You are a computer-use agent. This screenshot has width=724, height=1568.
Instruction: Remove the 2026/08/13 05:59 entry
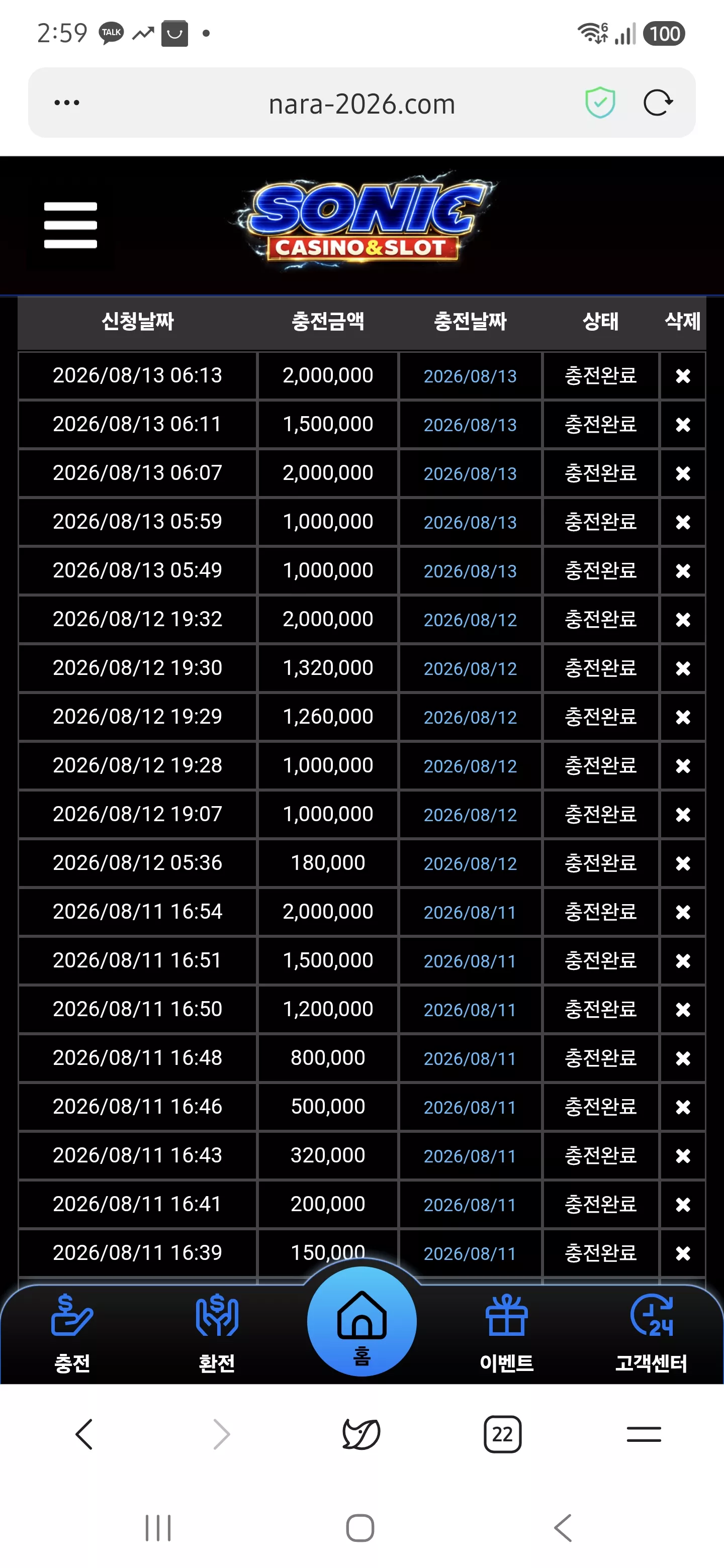pyautogui.click(x=683, y=522)
